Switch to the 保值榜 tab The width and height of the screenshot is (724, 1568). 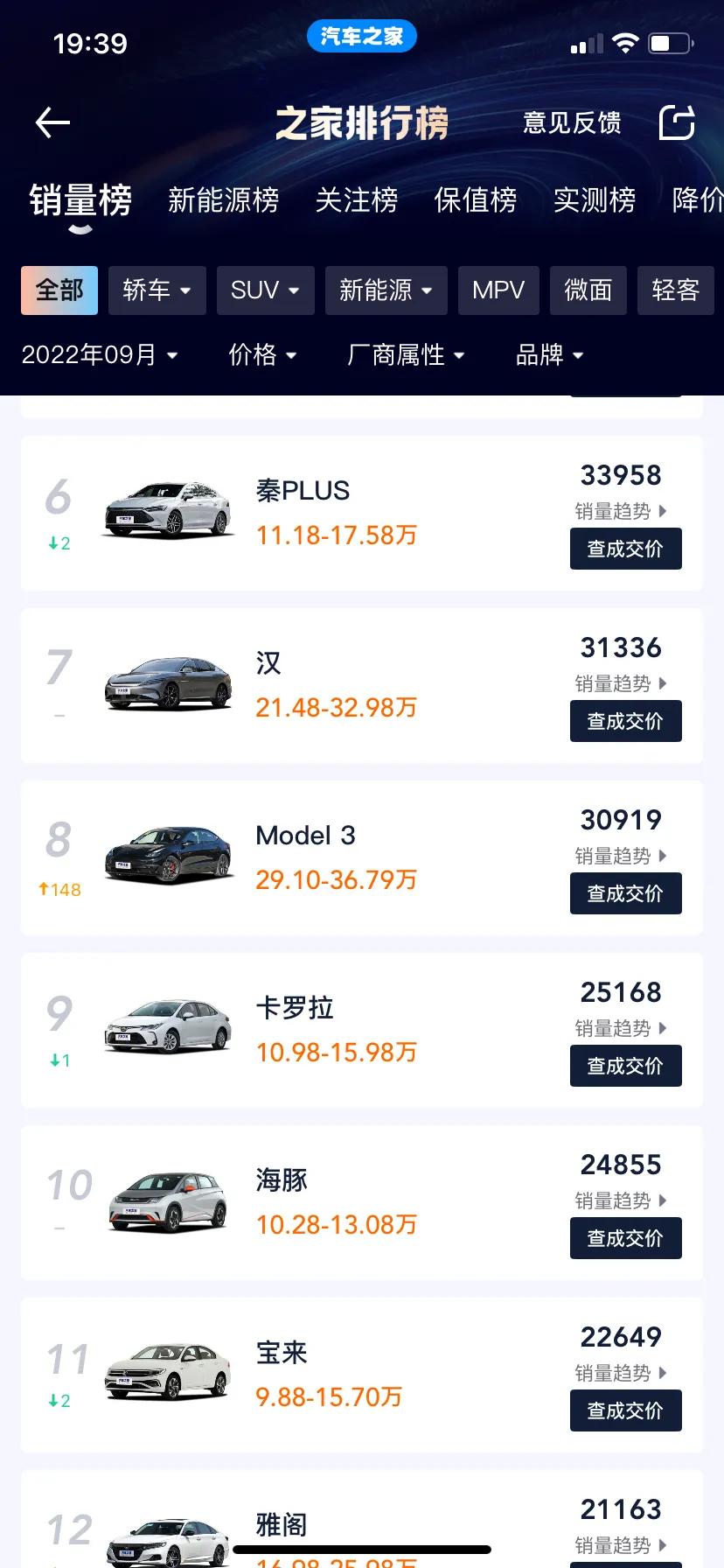click(476, 199)
